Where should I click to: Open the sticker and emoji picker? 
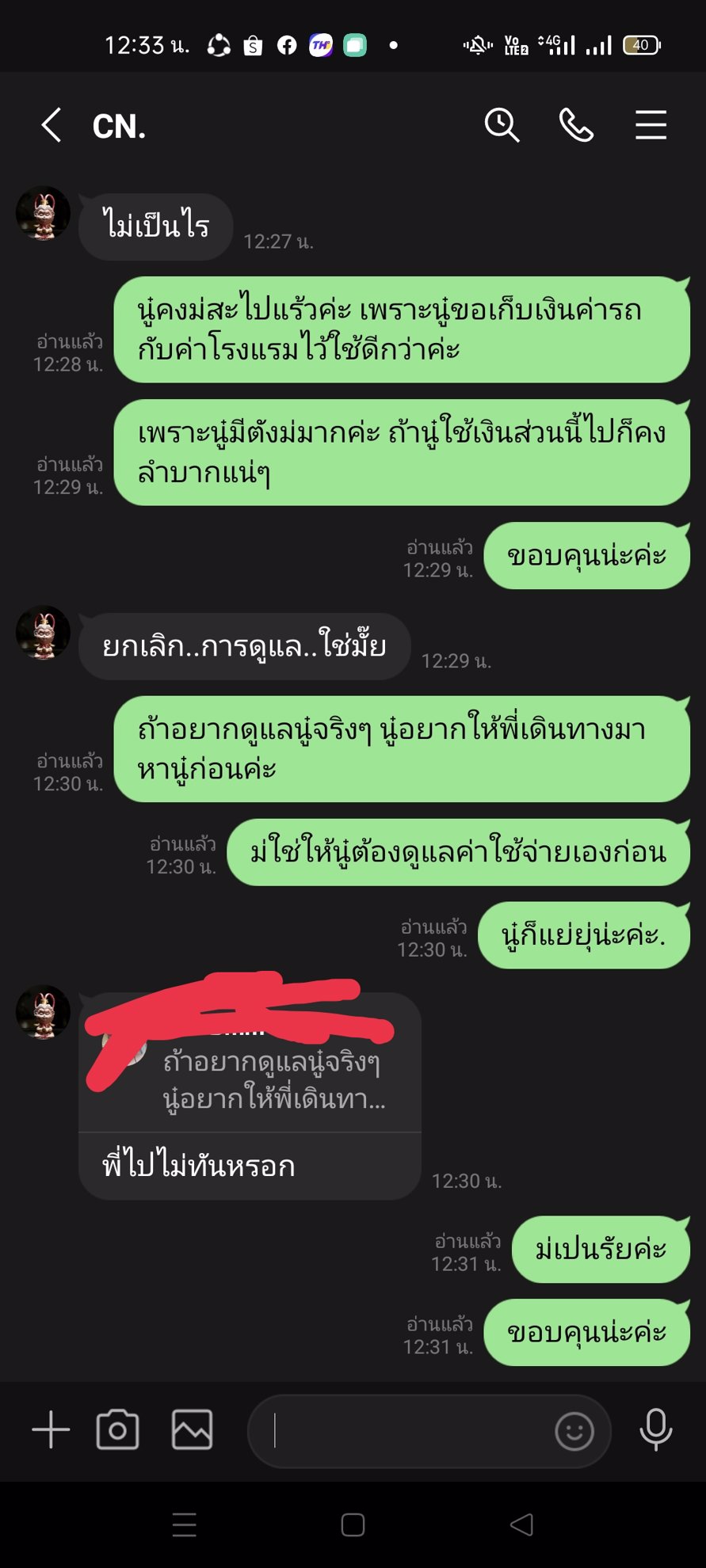click(x=574, y=1431)
